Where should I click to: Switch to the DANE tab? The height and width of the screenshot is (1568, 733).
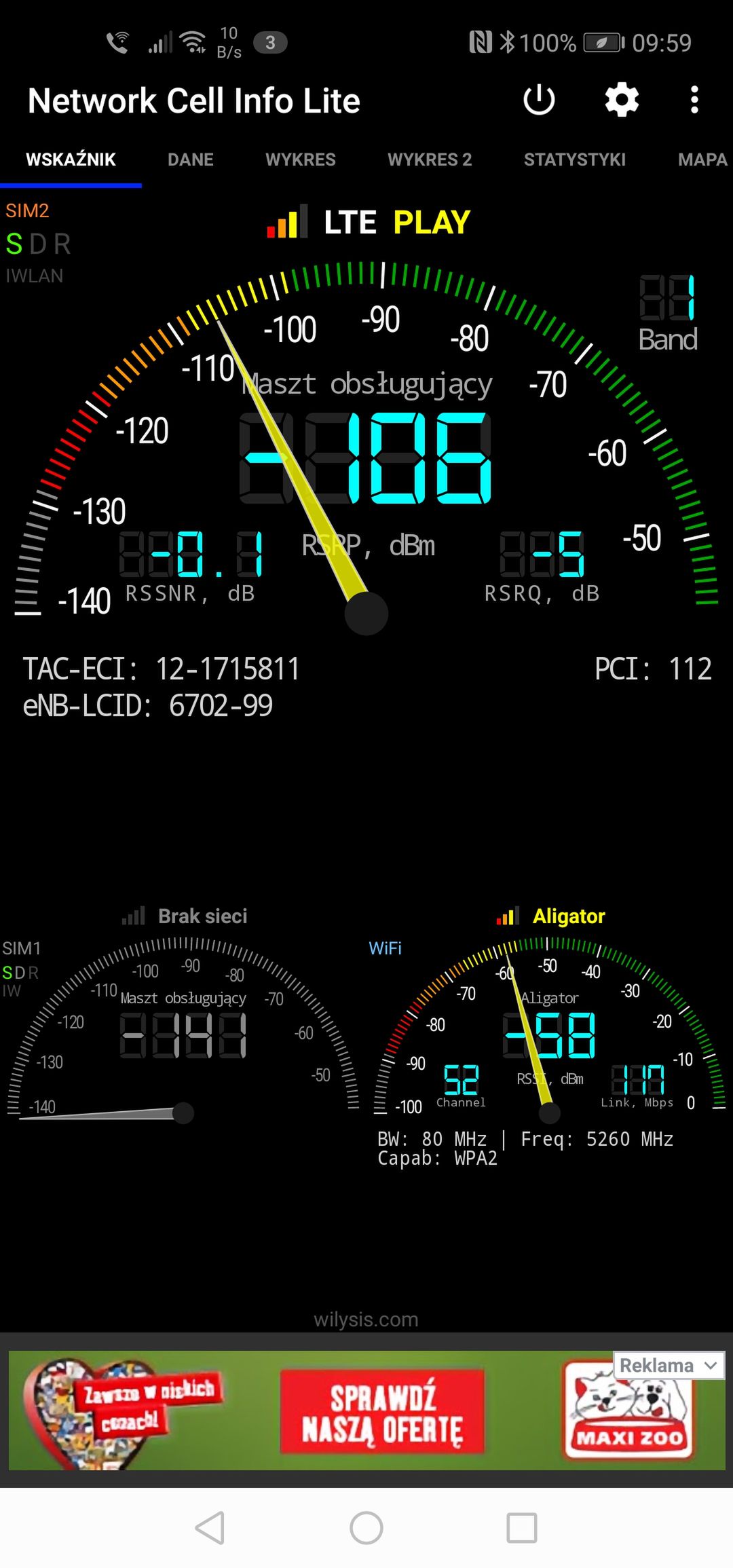(x=191, y=160)
